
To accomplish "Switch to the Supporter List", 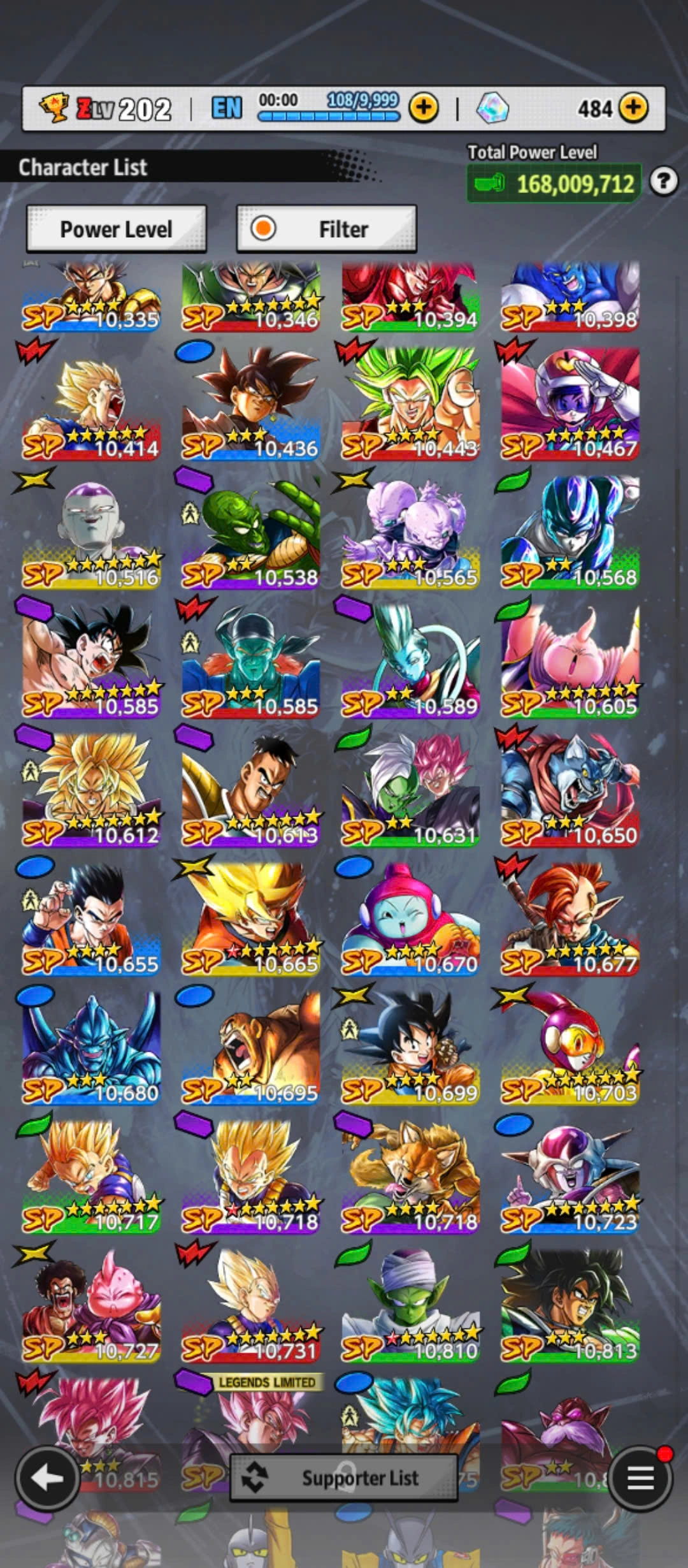I will 344,1477.
